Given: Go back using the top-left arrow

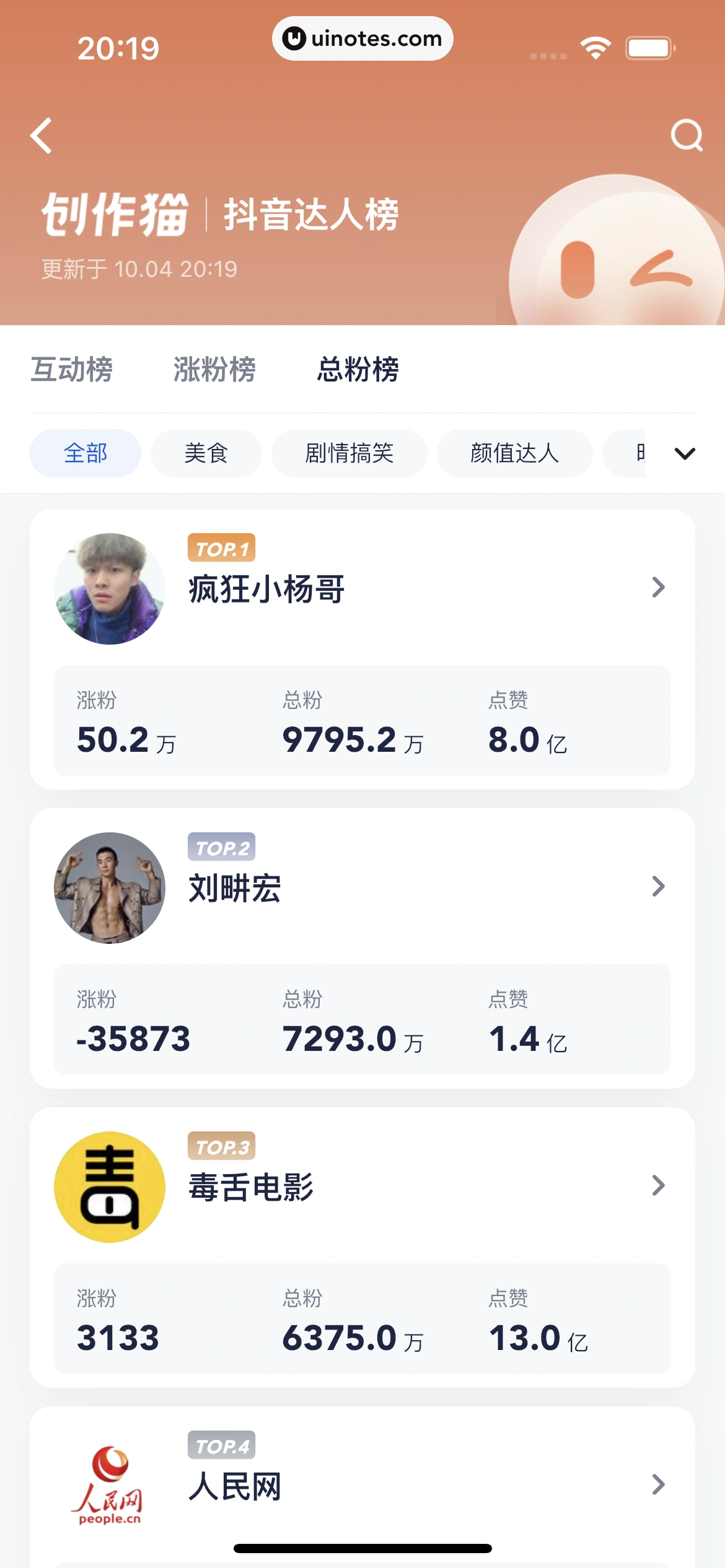Looking at the screenshot, I should click(42, 136).
